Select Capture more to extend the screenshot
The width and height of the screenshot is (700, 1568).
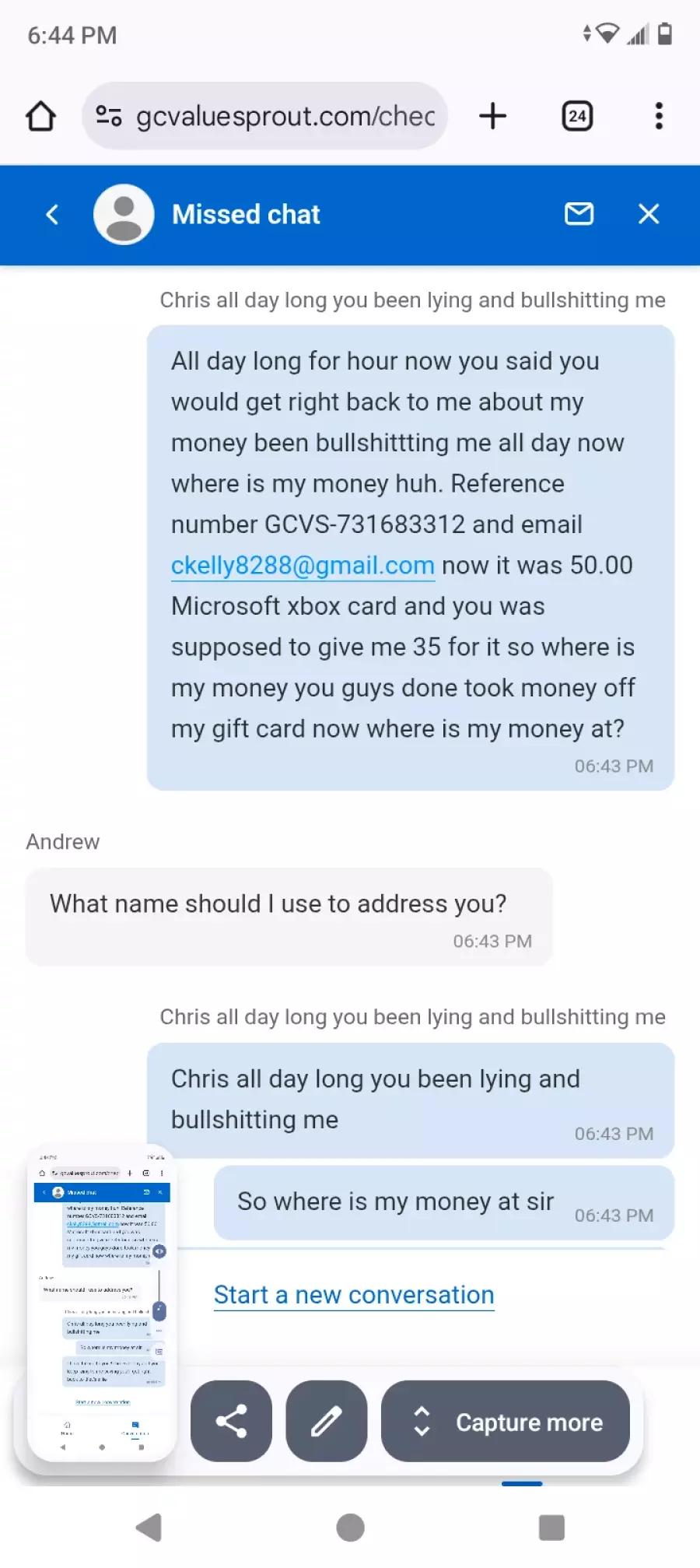tap(506, 1422)
